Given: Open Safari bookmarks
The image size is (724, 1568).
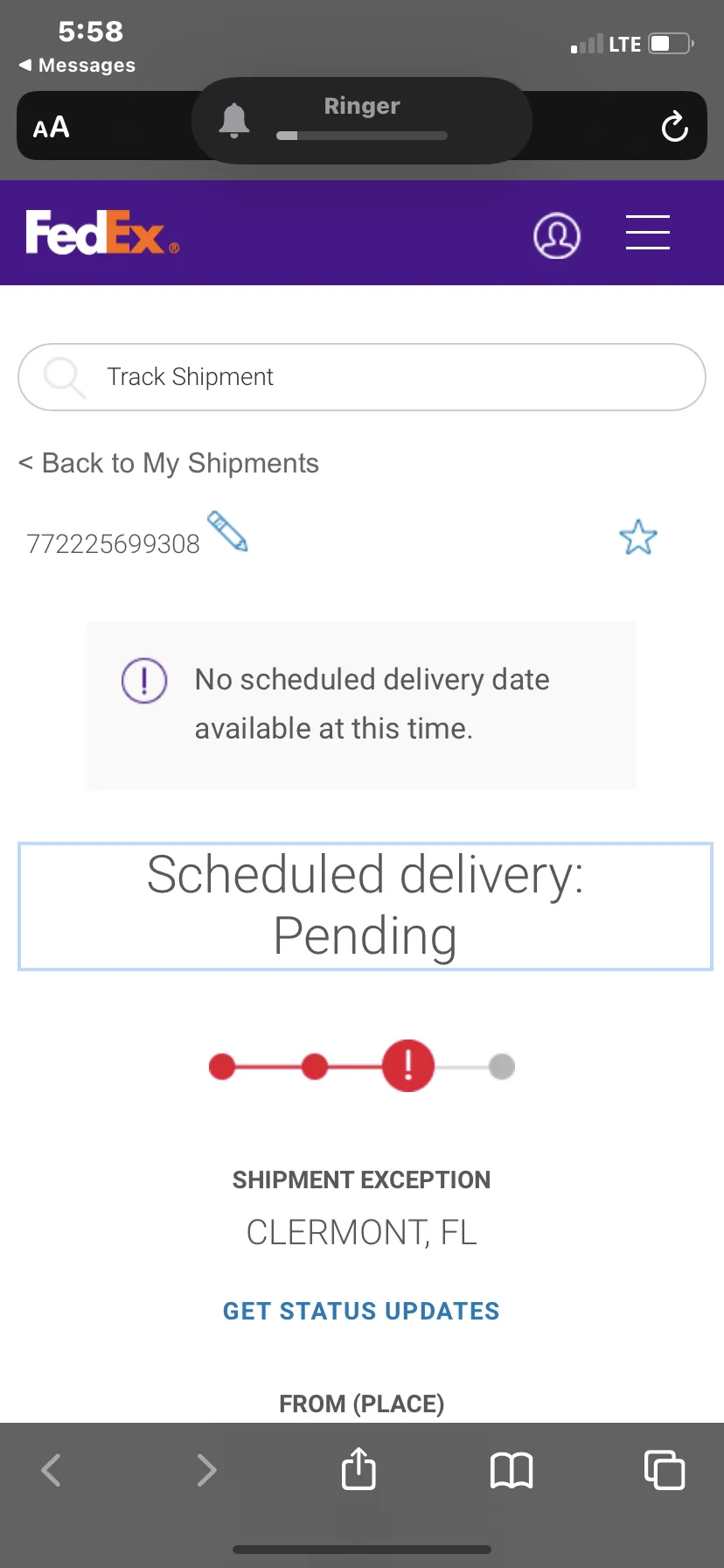Looking at the screenshot, I should (512, 1470).
